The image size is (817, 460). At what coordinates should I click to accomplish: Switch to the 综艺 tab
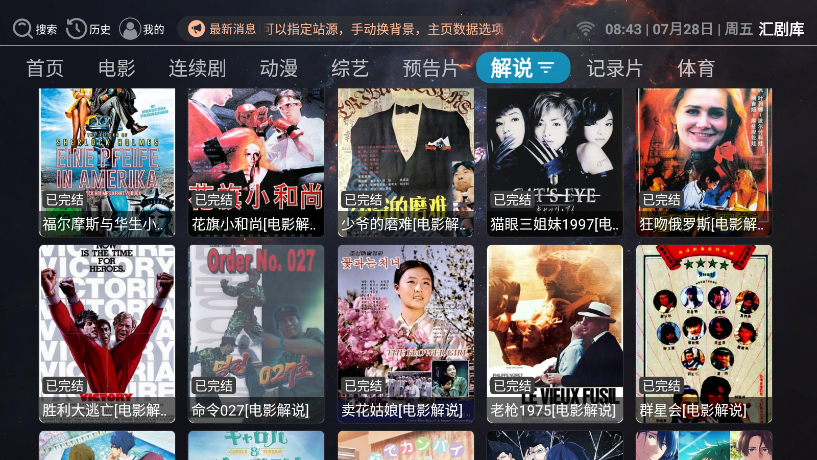point(350,68)
